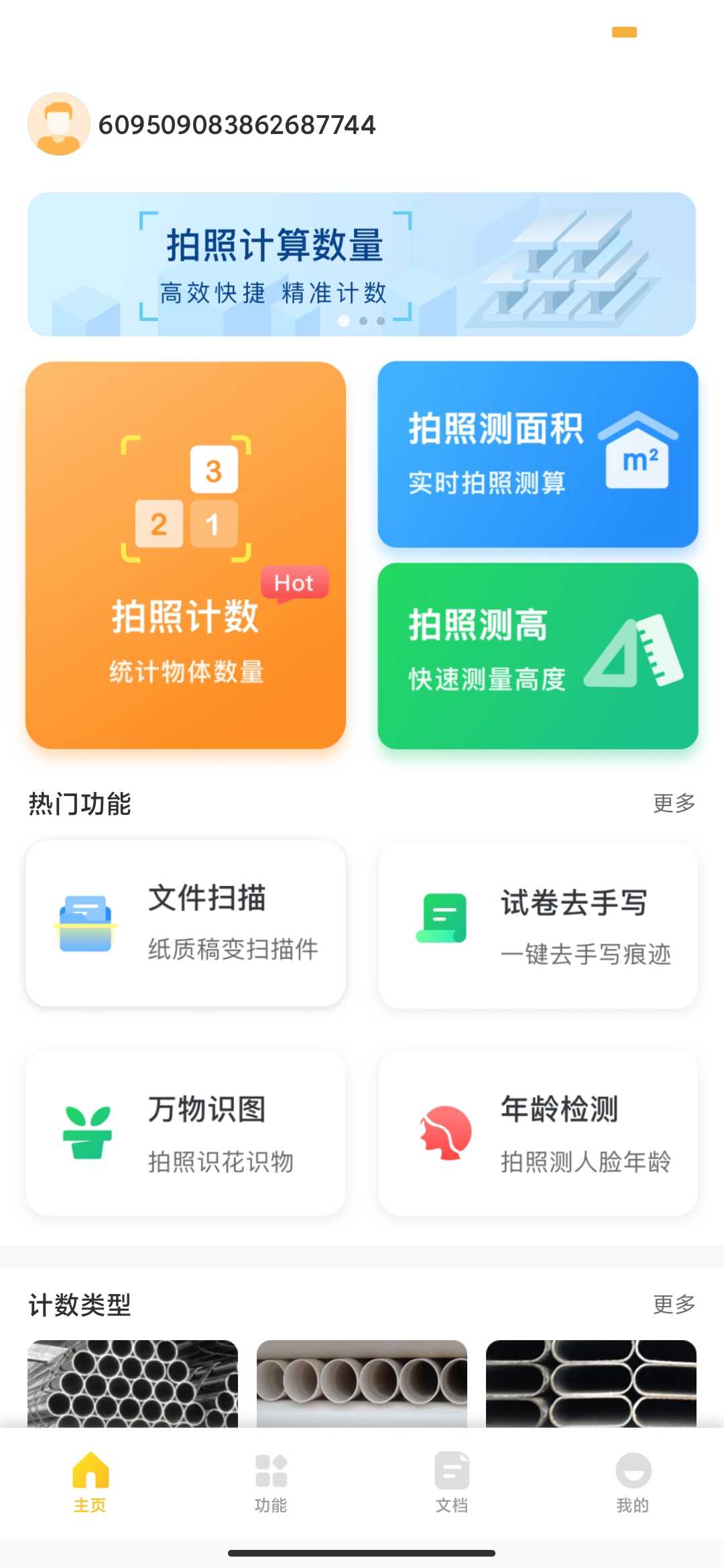Open 万物识图 image recognition
Image resolution: width=724 pixels, height=1568 pixels.
pyautogui.click(x=186, y=1132)
